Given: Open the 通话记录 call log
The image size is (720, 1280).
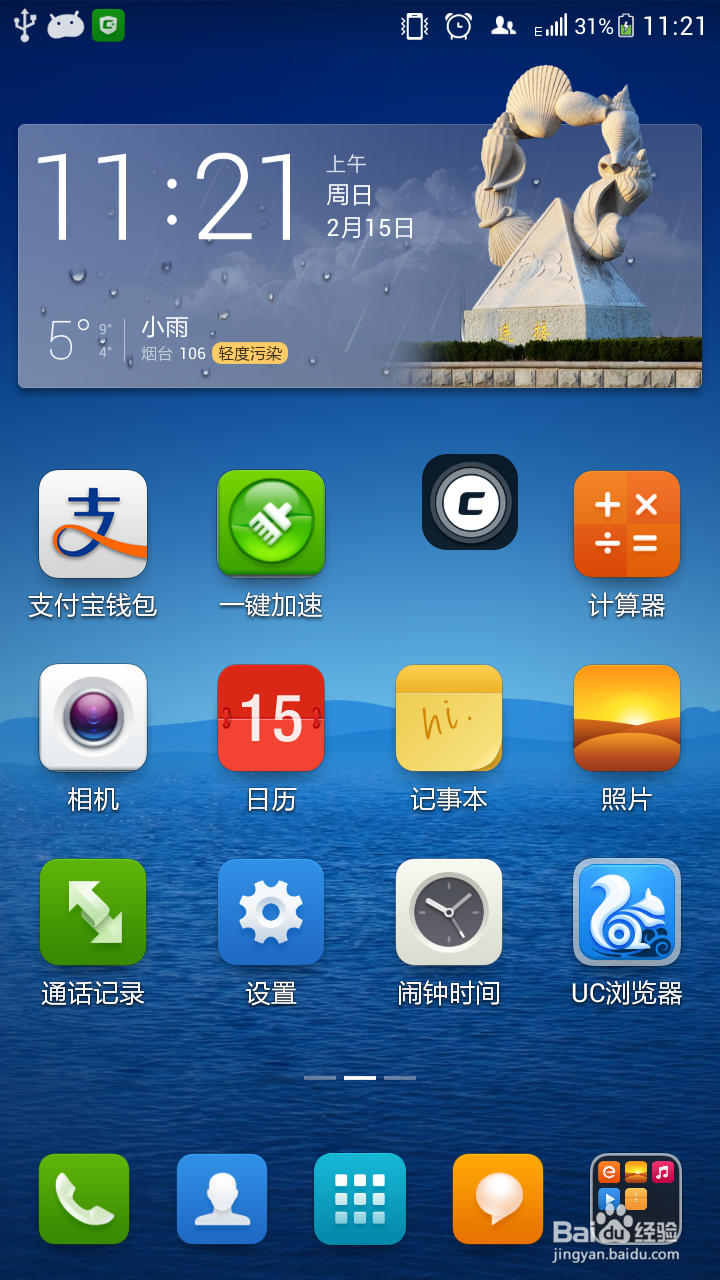Looking at the screenshot, I should 93,912.
